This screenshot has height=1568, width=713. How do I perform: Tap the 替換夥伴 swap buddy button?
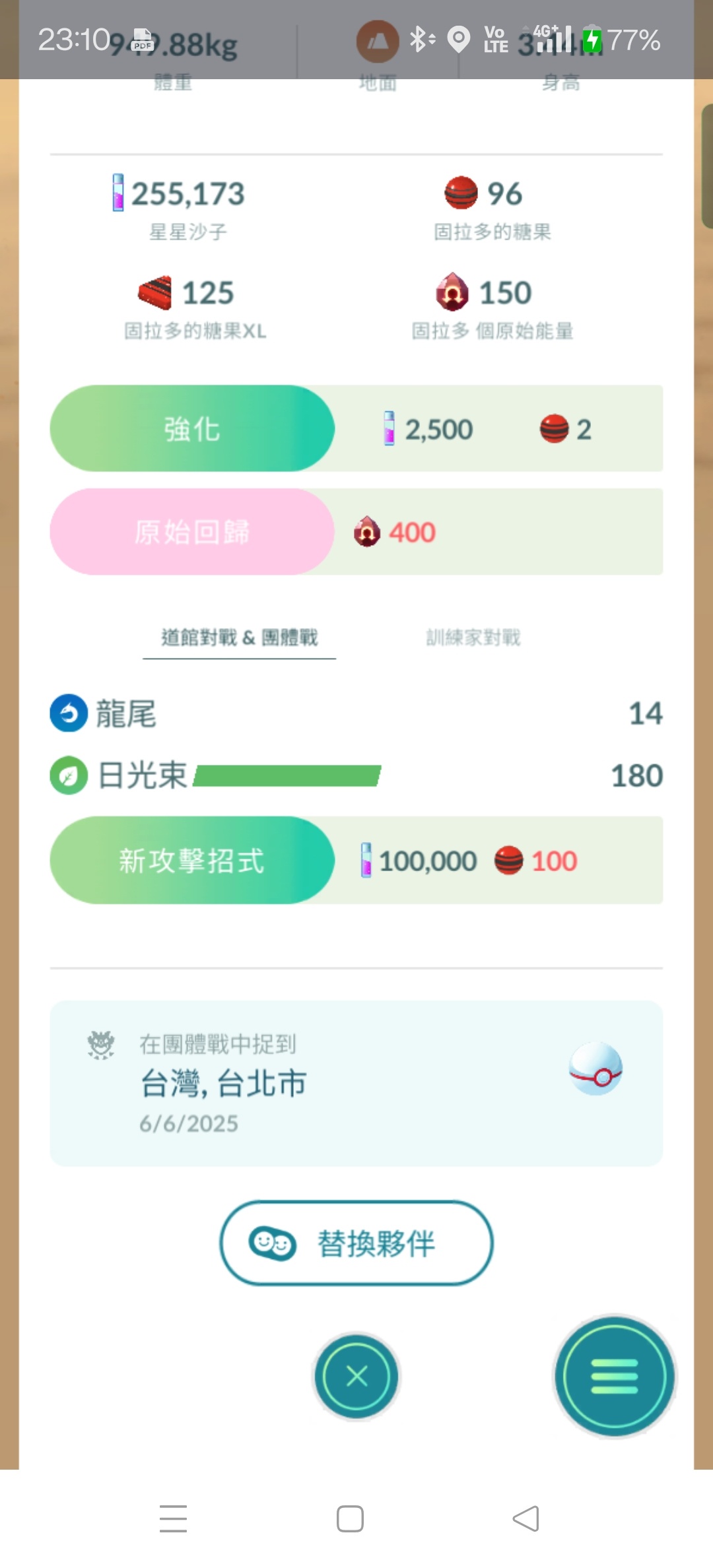click(x=356, y=1243)
